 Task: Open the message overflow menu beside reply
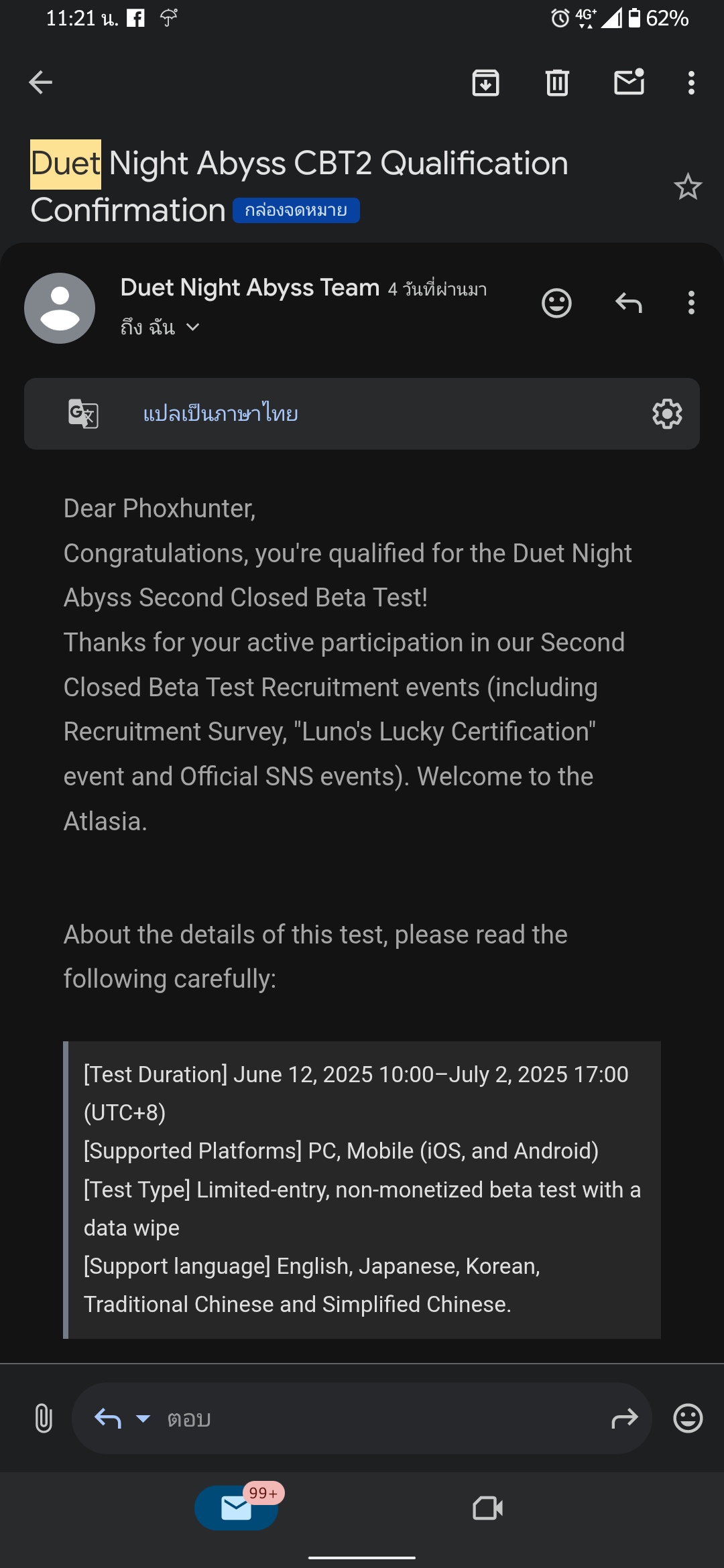691,303
